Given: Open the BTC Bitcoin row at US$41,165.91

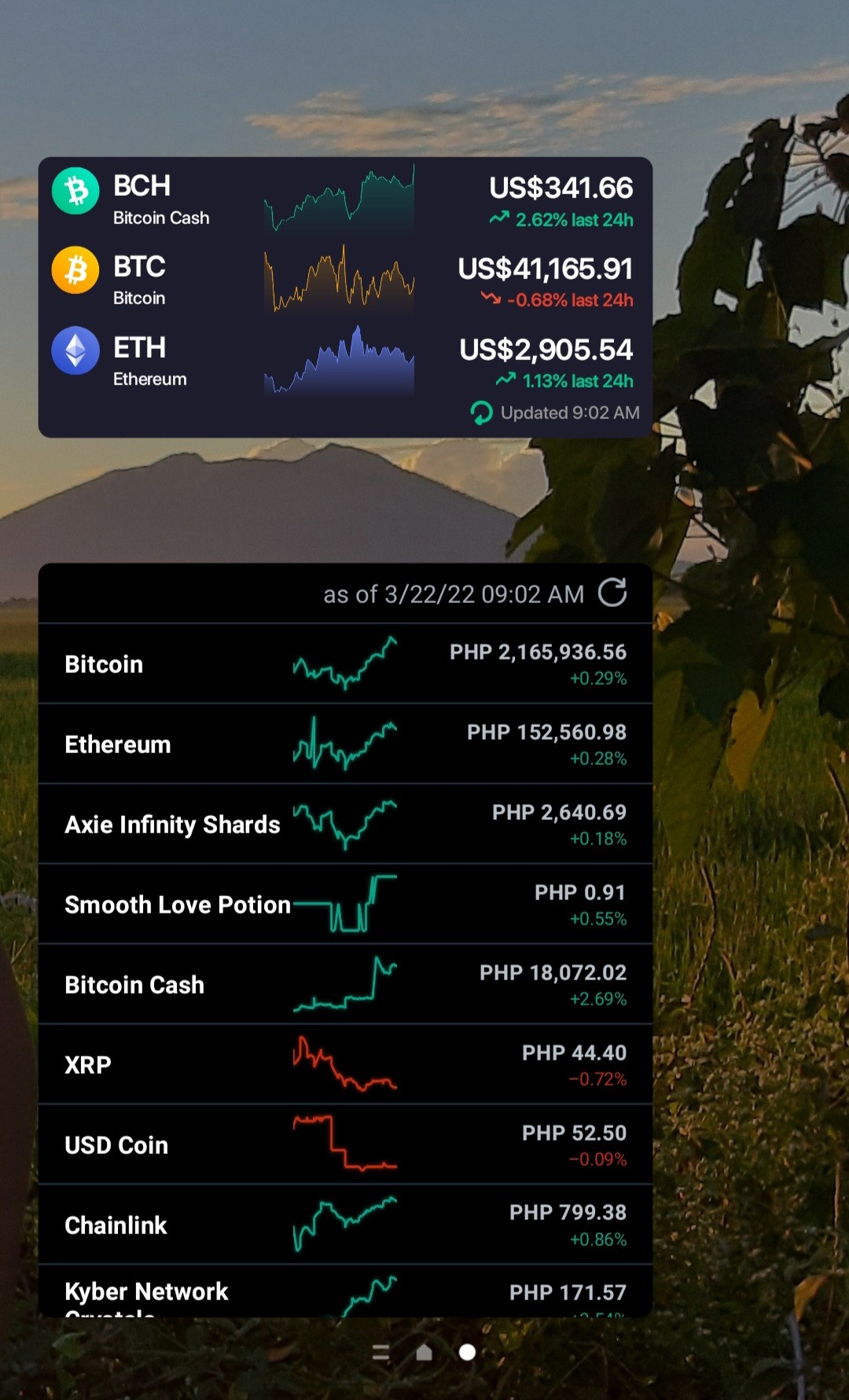Looking at the screenshot, I should pos(345,280).
